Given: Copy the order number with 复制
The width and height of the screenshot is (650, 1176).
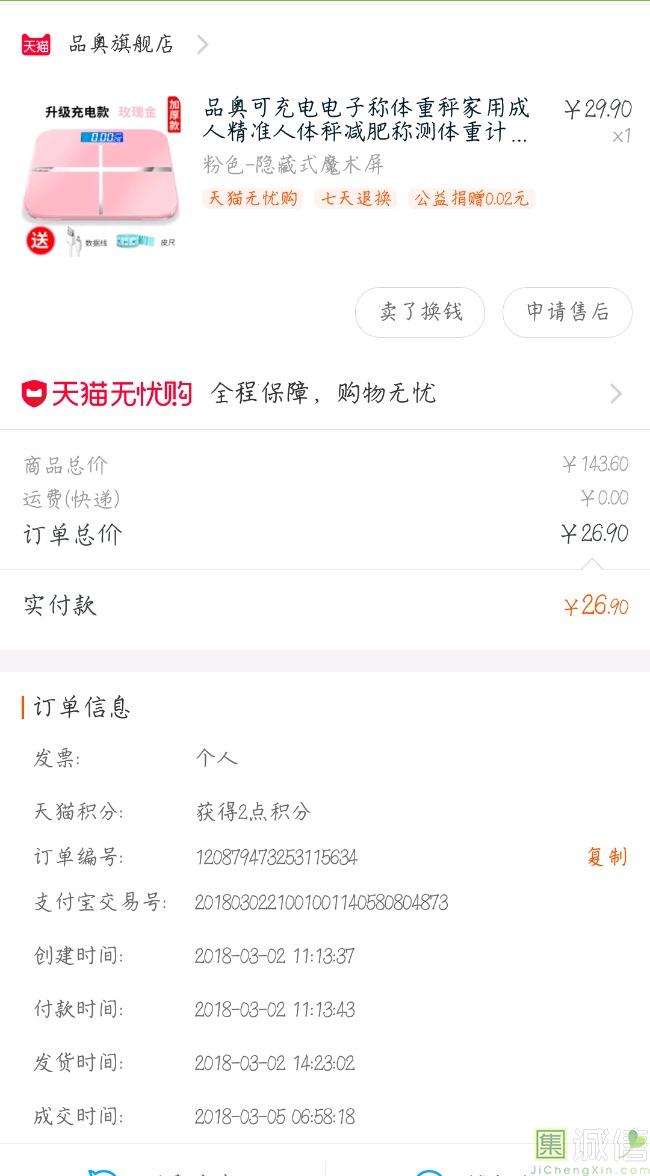Looking at the screenshot, I should (x=606, y=857).
